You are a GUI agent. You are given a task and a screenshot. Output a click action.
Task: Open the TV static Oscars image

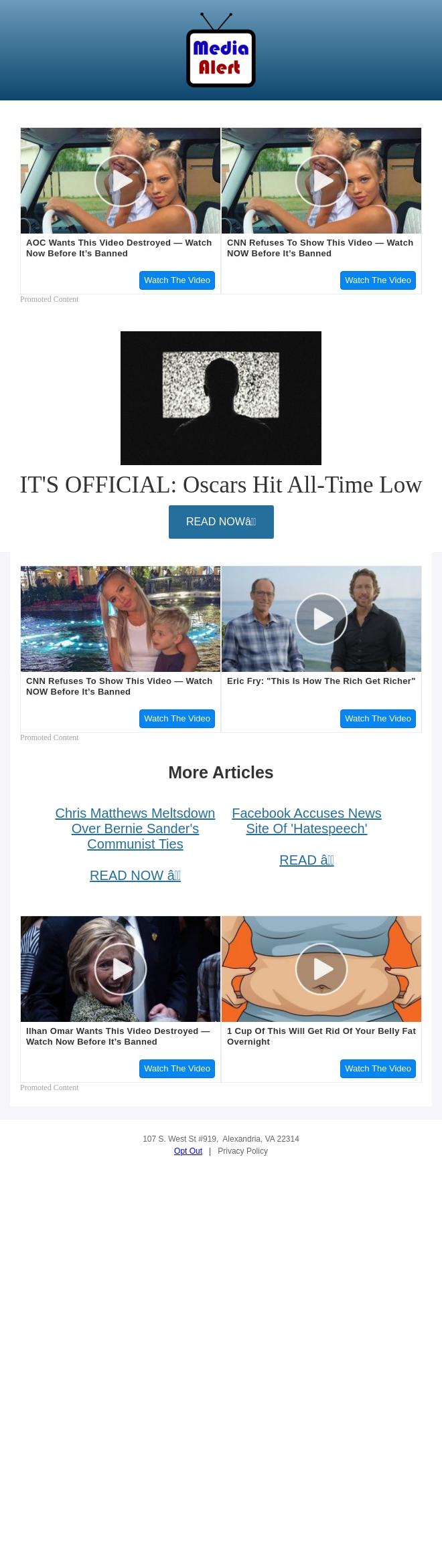click(x=221, y=398)
